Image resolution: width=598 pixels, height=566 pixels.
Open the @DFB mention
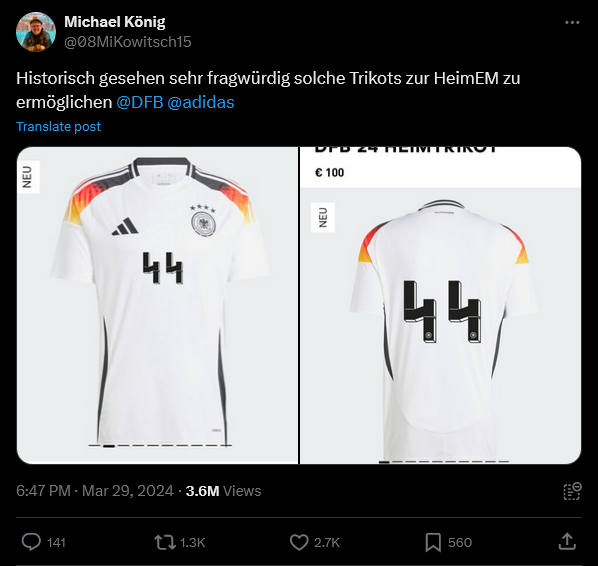click(x=140, y=102)
